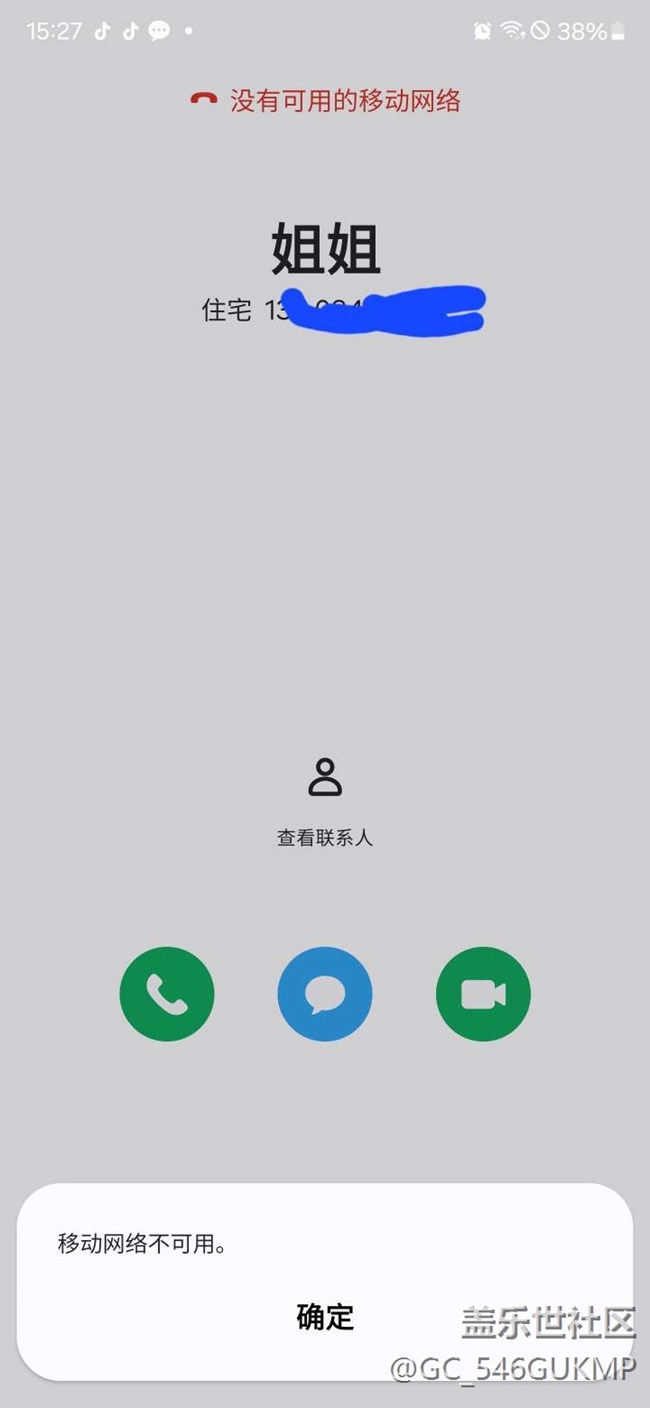Open 查看联系人 for 姐姐
The height and width of the screenshot is (1408, 650).
point(325,800)
